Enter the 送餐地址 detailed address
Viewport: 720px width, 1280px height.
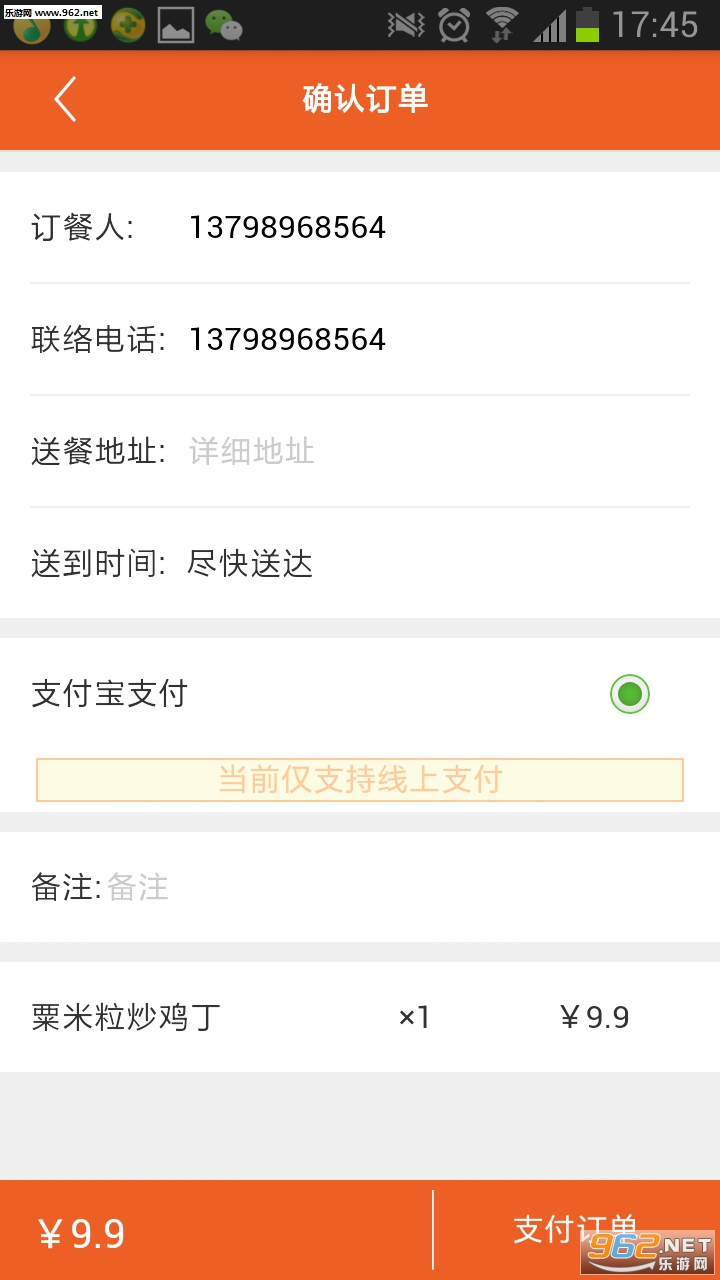click(x=438, y=452)
